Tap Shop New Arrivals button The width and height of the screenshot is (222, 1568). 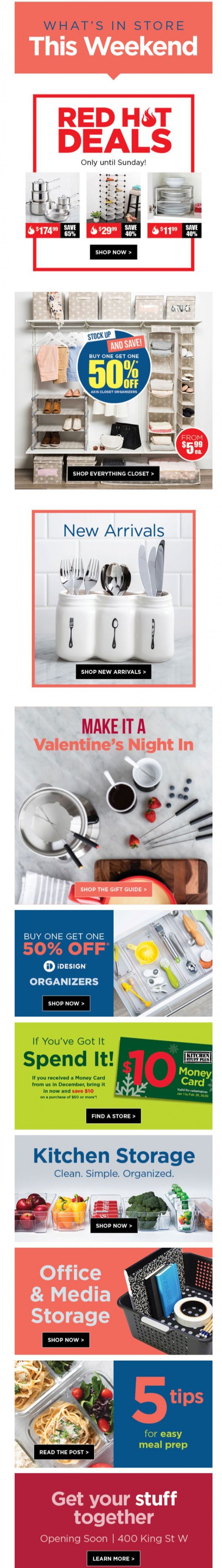pos(113,671)
